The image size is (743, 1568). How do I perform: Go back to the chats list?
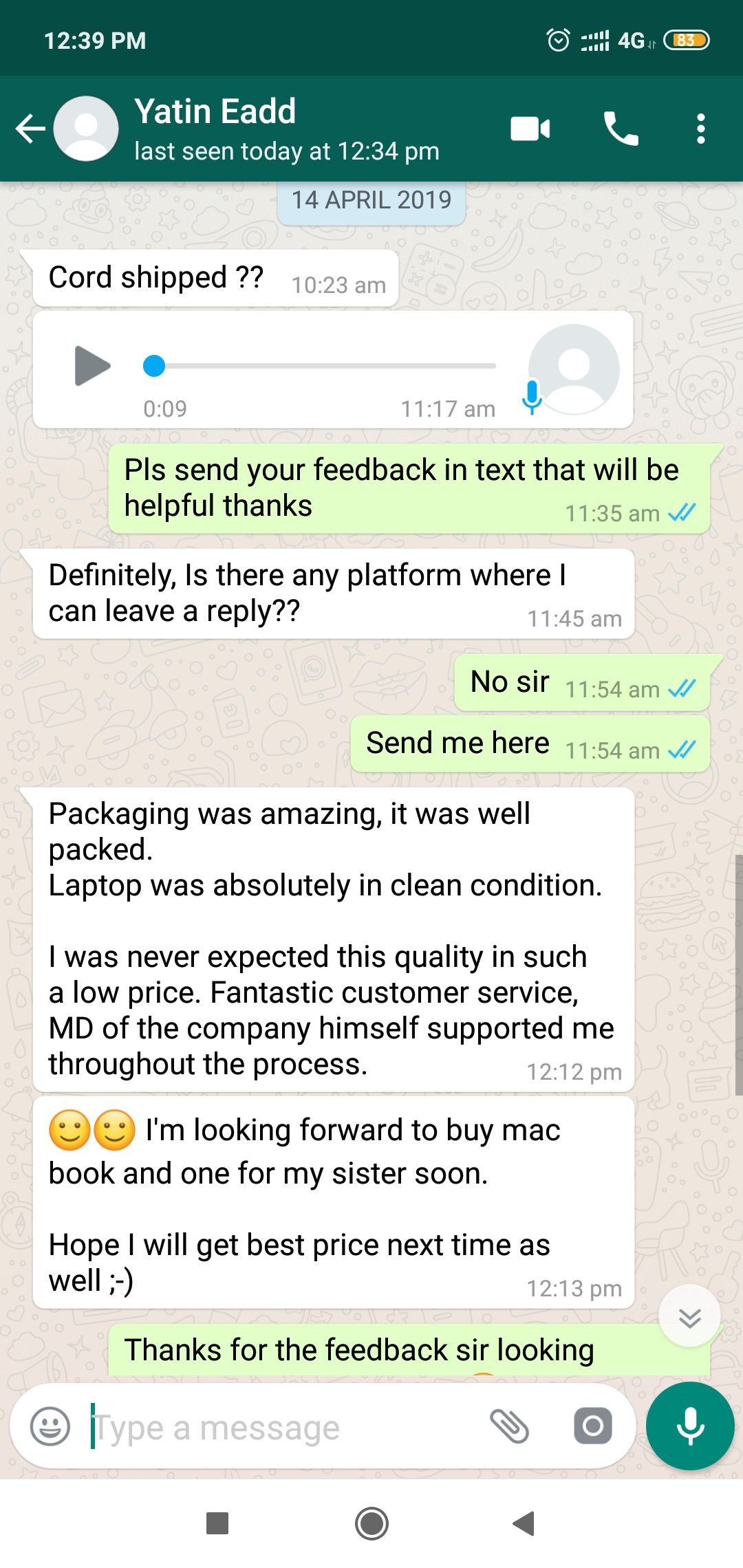(x=30, y=129)
